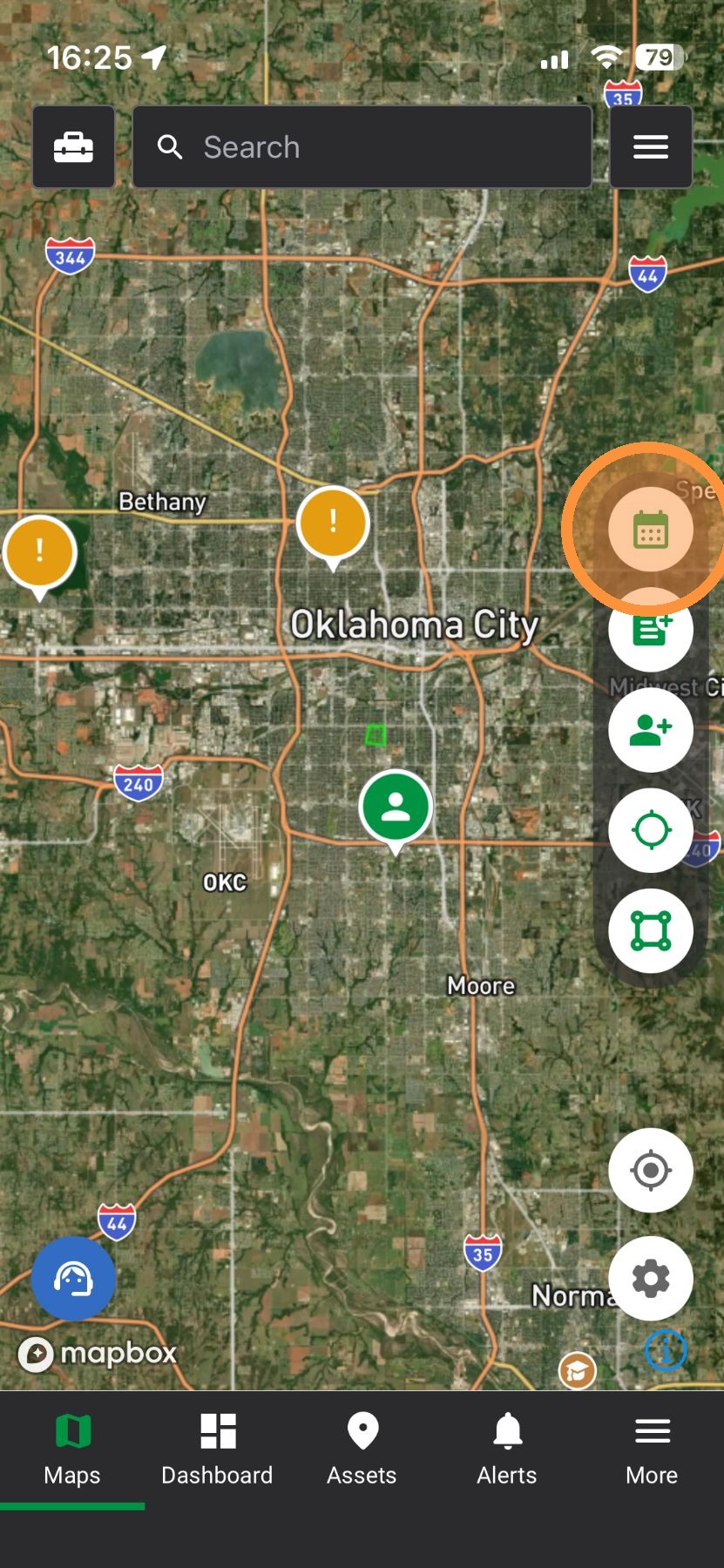Switch to the Assets tab

(362, 1450)
